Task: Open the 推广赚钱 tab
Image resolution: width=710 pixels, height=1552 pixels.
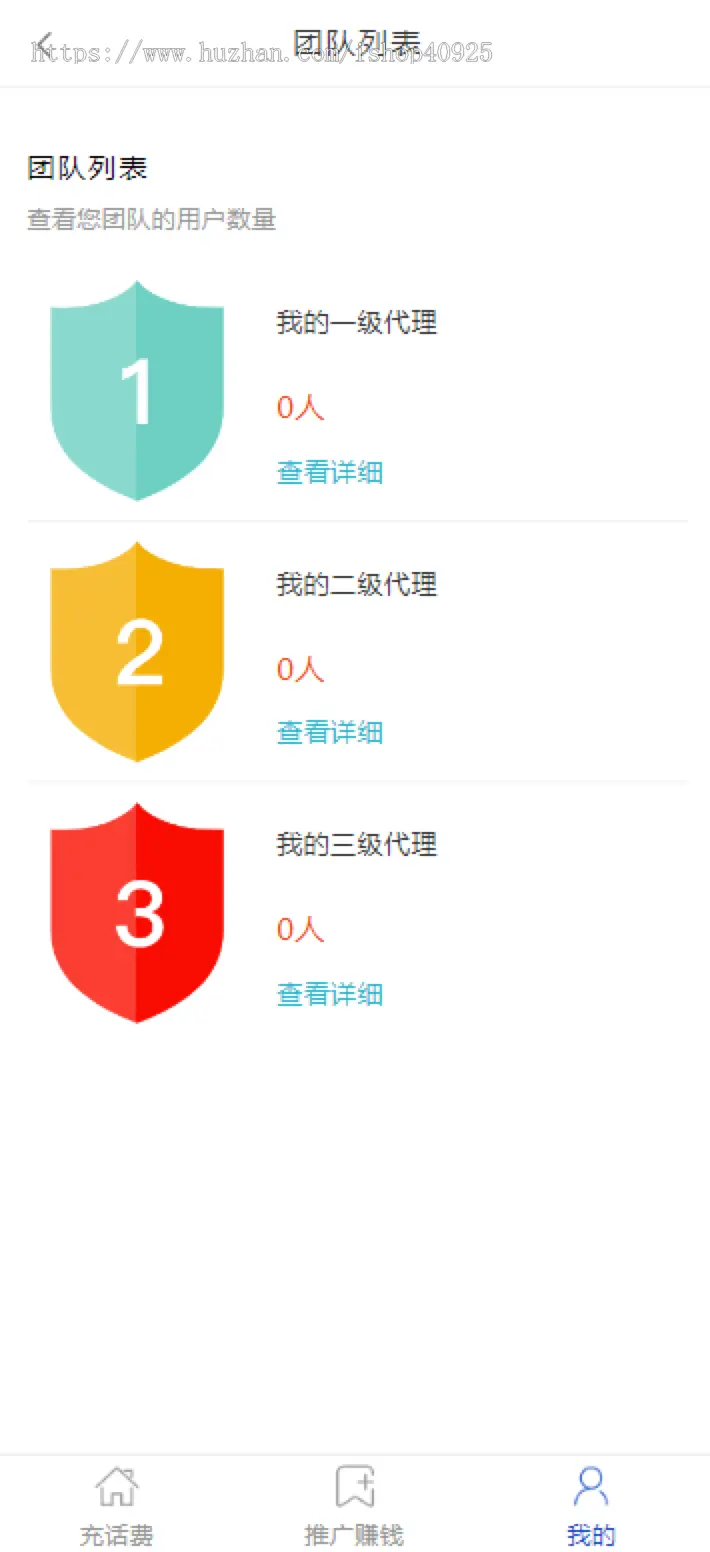Action: tap(354, 1505)
